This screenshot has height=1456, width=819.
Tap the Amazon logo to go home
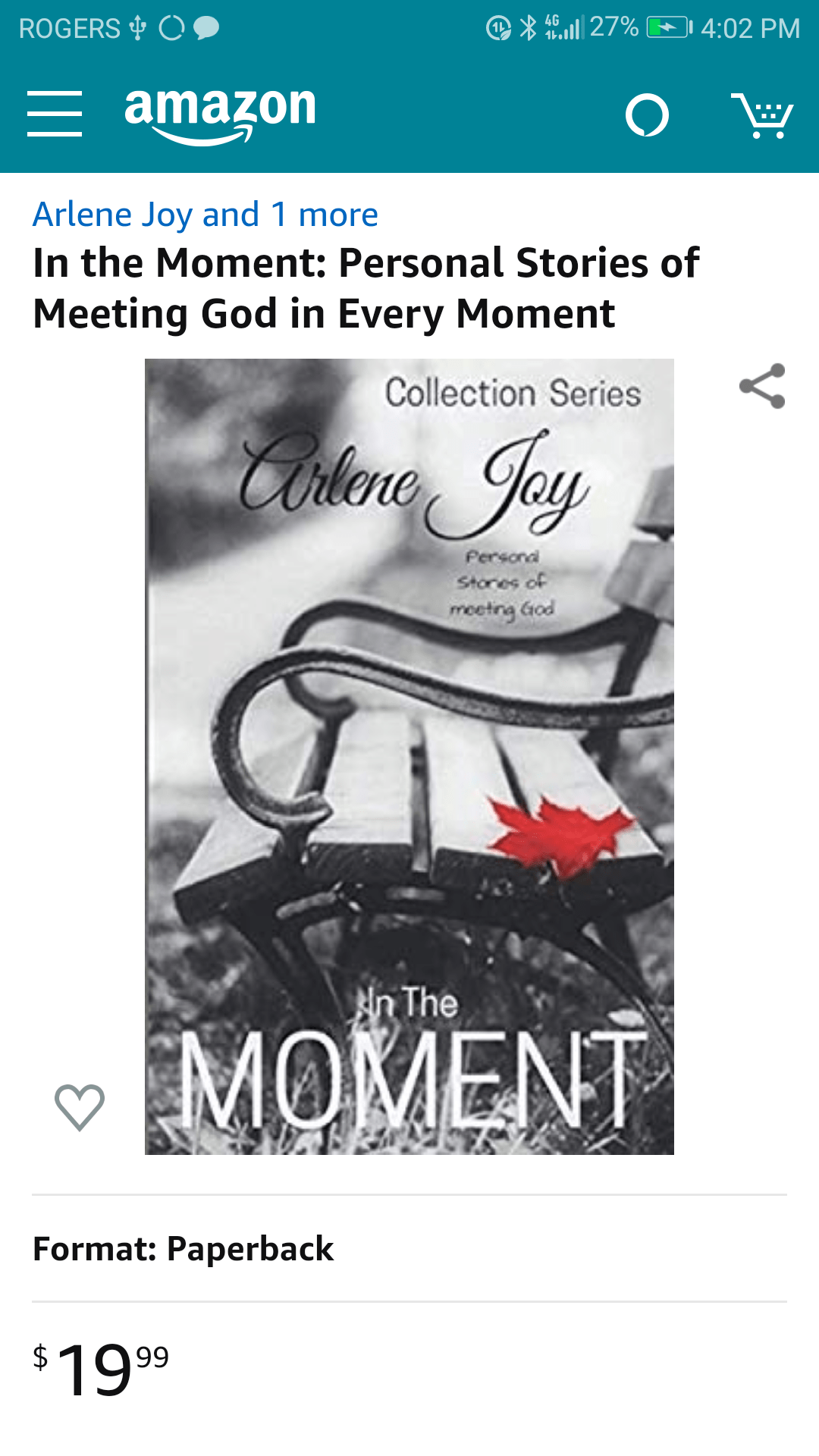pyautogui.click(x=220, y=112)
